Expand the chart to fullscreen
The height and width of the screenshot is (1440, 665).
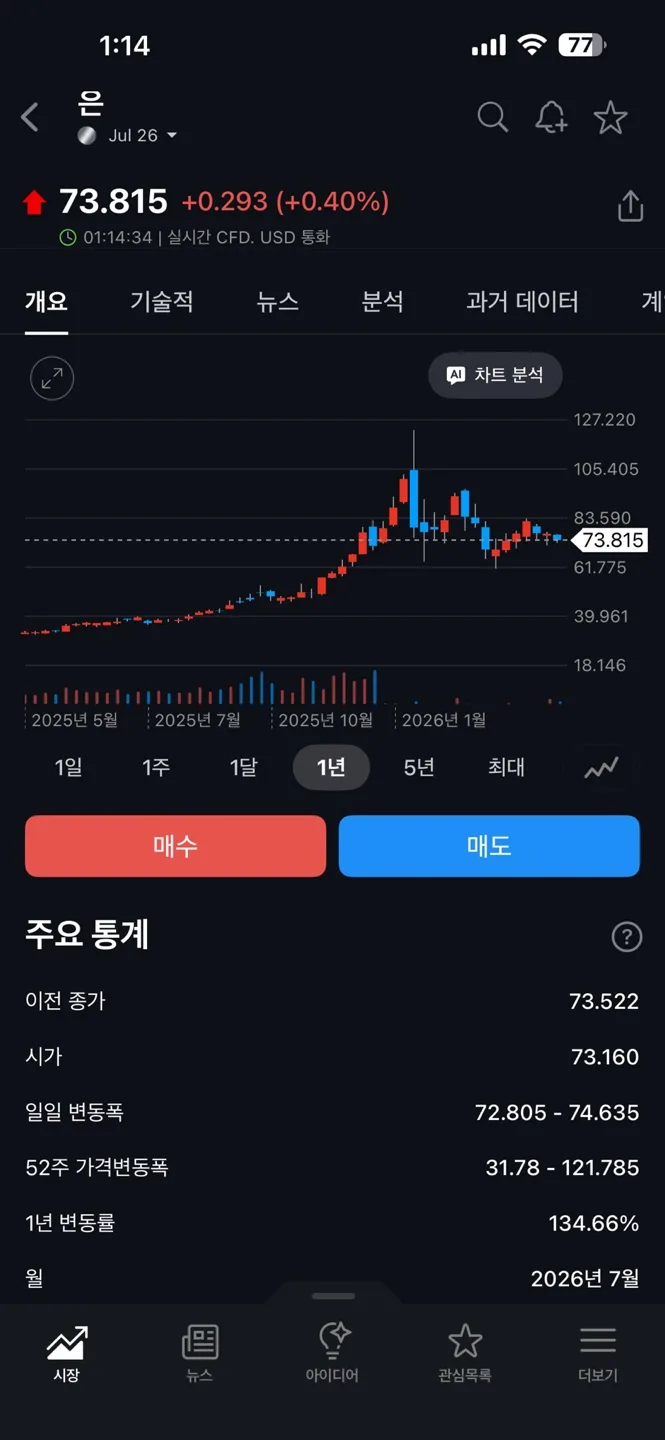pyautogui.click(x=52, y=378)
